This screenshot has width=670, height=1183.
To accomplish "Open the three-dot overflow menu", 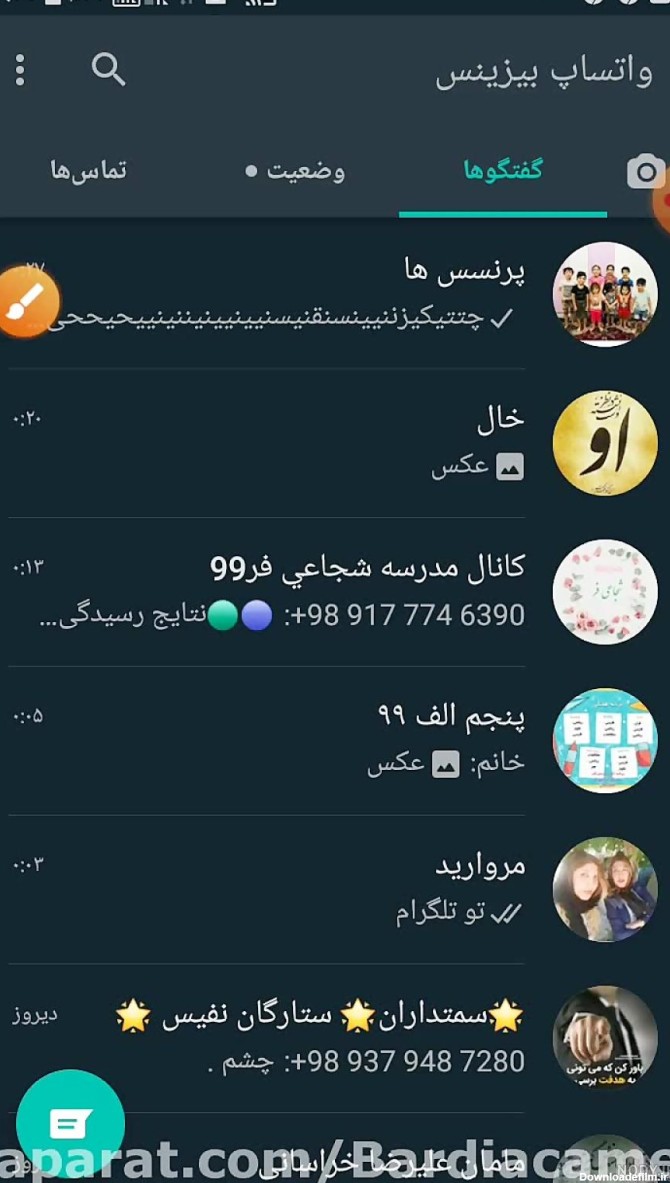I will [20, 70].
